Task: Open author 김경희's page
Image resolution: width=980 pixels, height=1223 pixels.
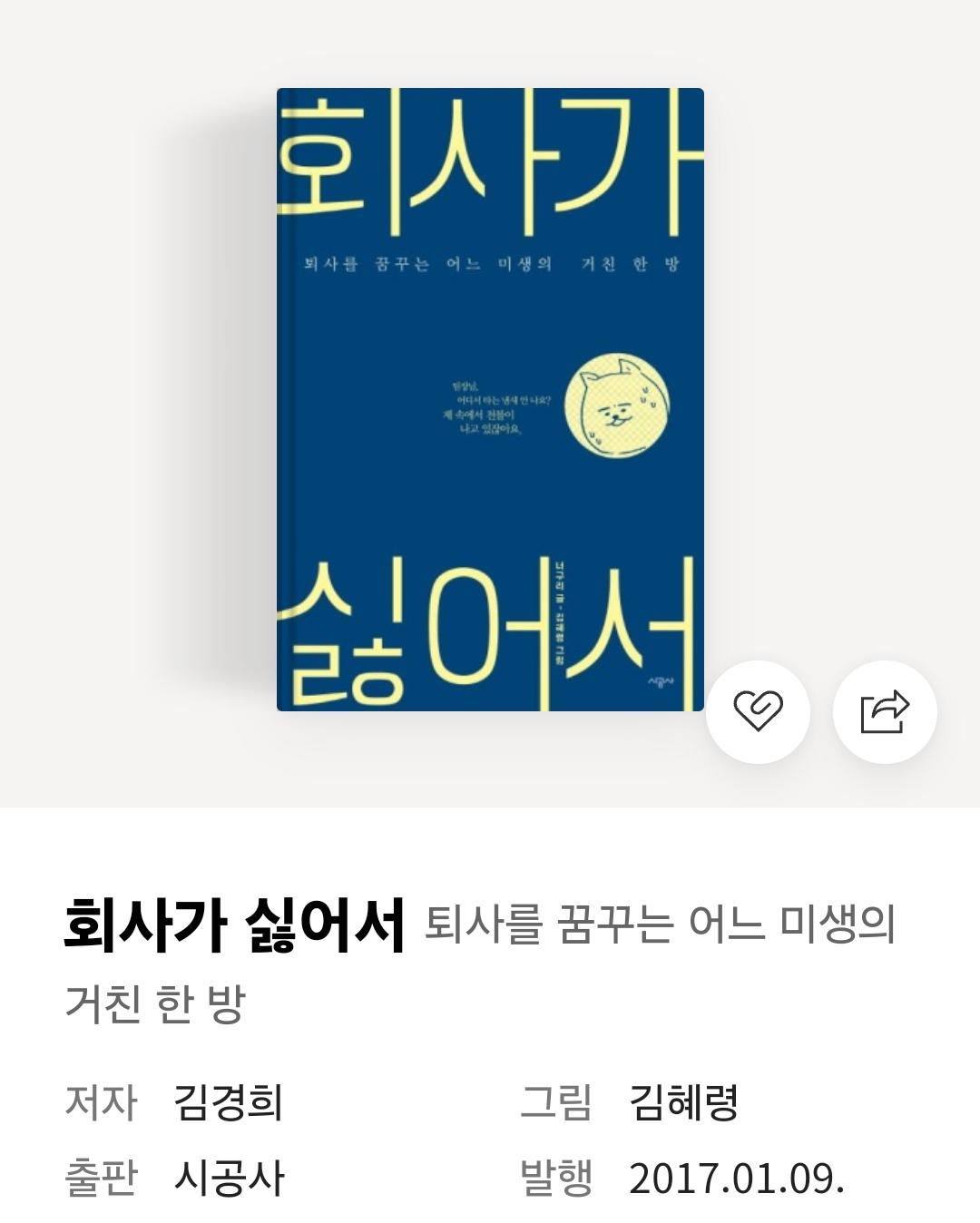Action: pos(229,1102)
